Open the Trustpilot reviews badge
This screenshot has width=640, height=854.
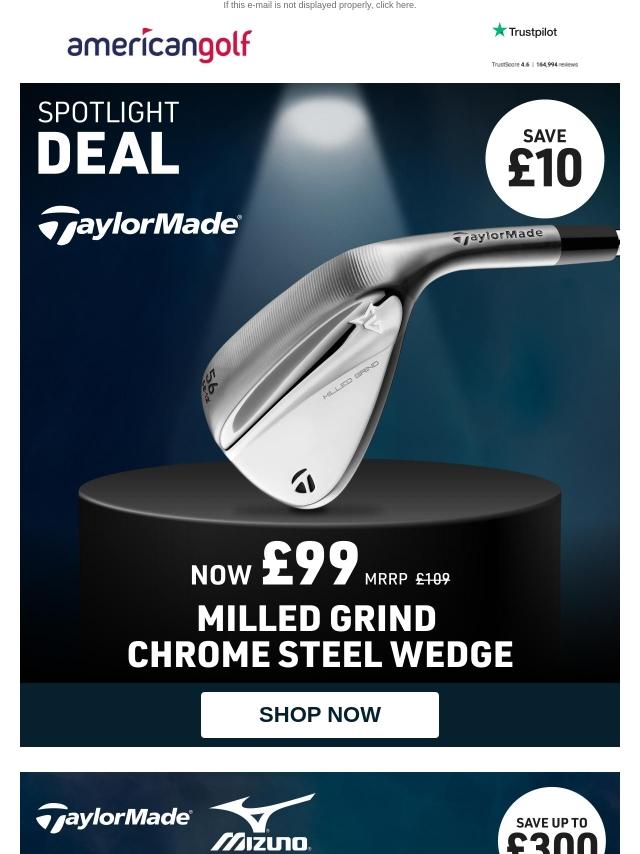click(533, 46)
